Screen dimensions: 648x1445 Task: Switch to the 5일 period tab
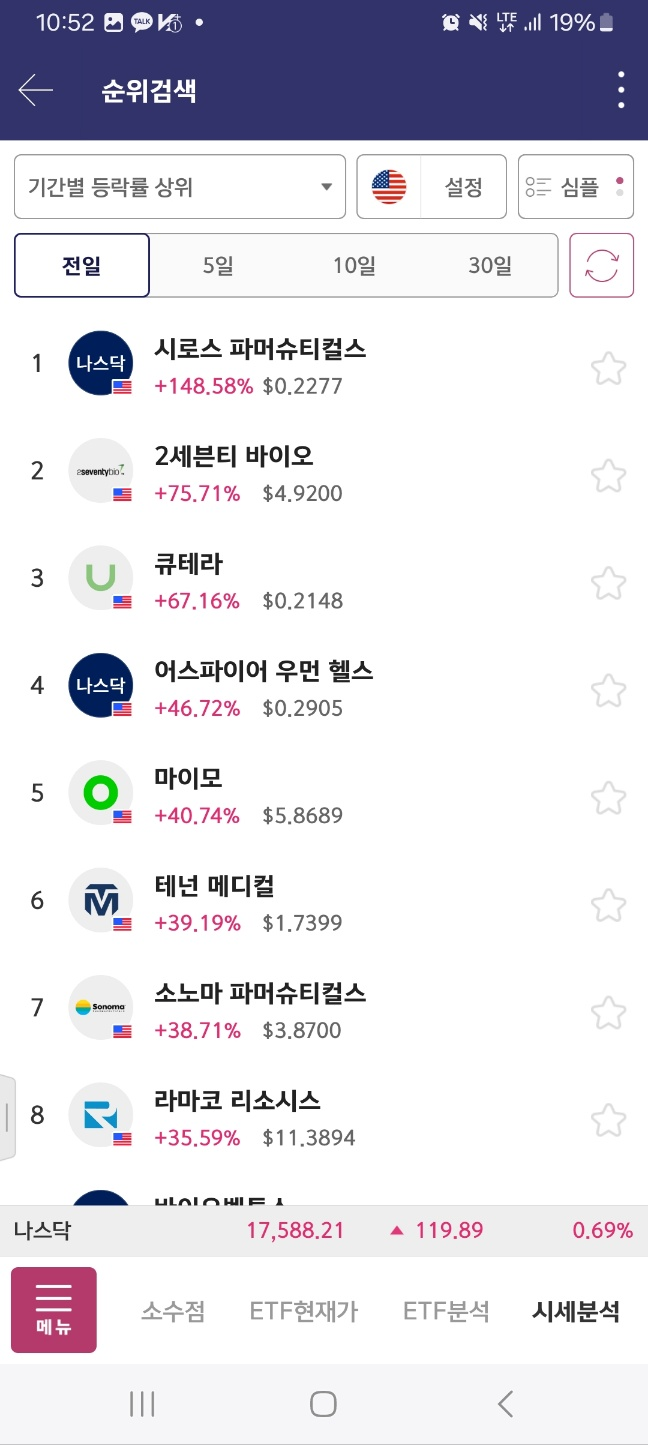218,265
